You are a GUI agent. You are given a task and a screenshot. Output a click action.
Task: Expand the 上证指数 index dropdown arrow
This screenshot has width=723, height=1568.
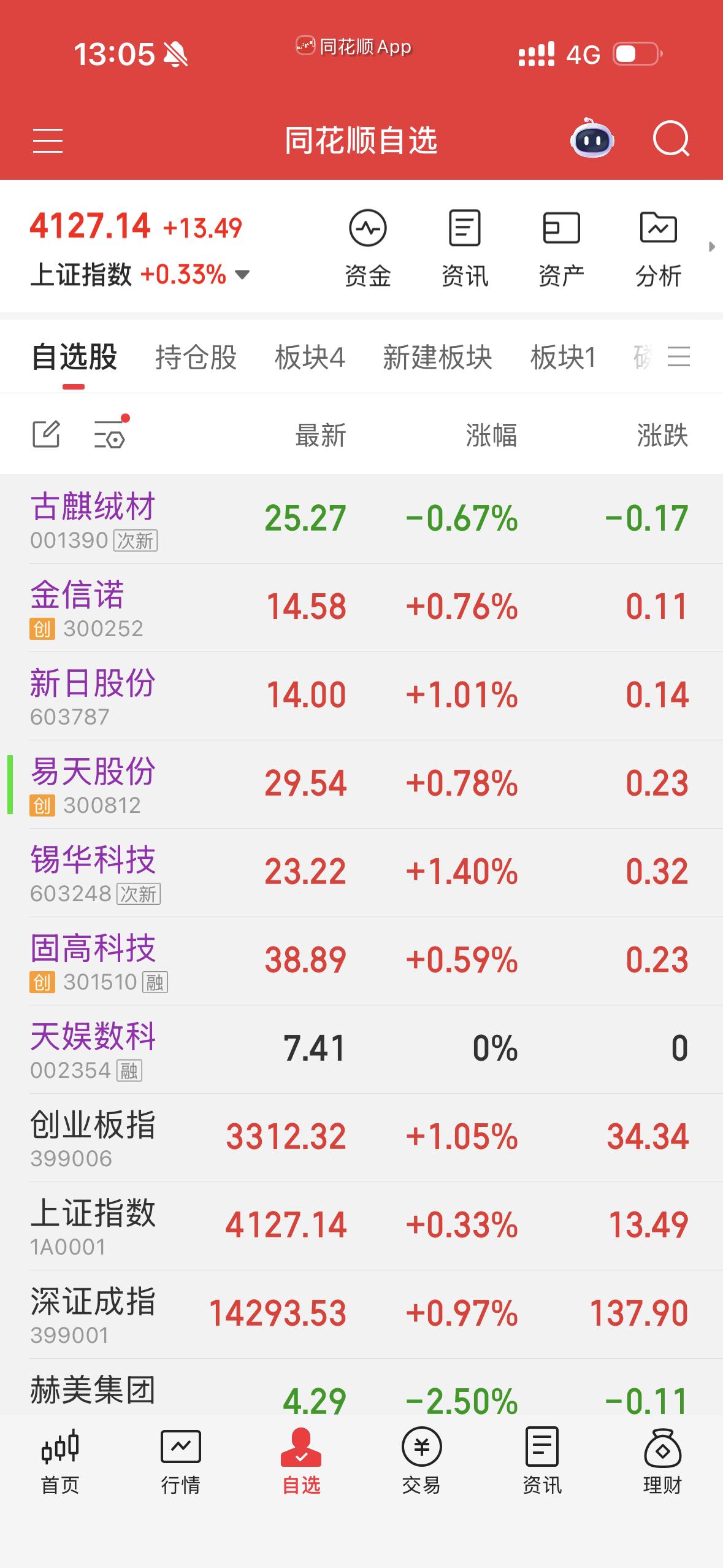(240, 276)
